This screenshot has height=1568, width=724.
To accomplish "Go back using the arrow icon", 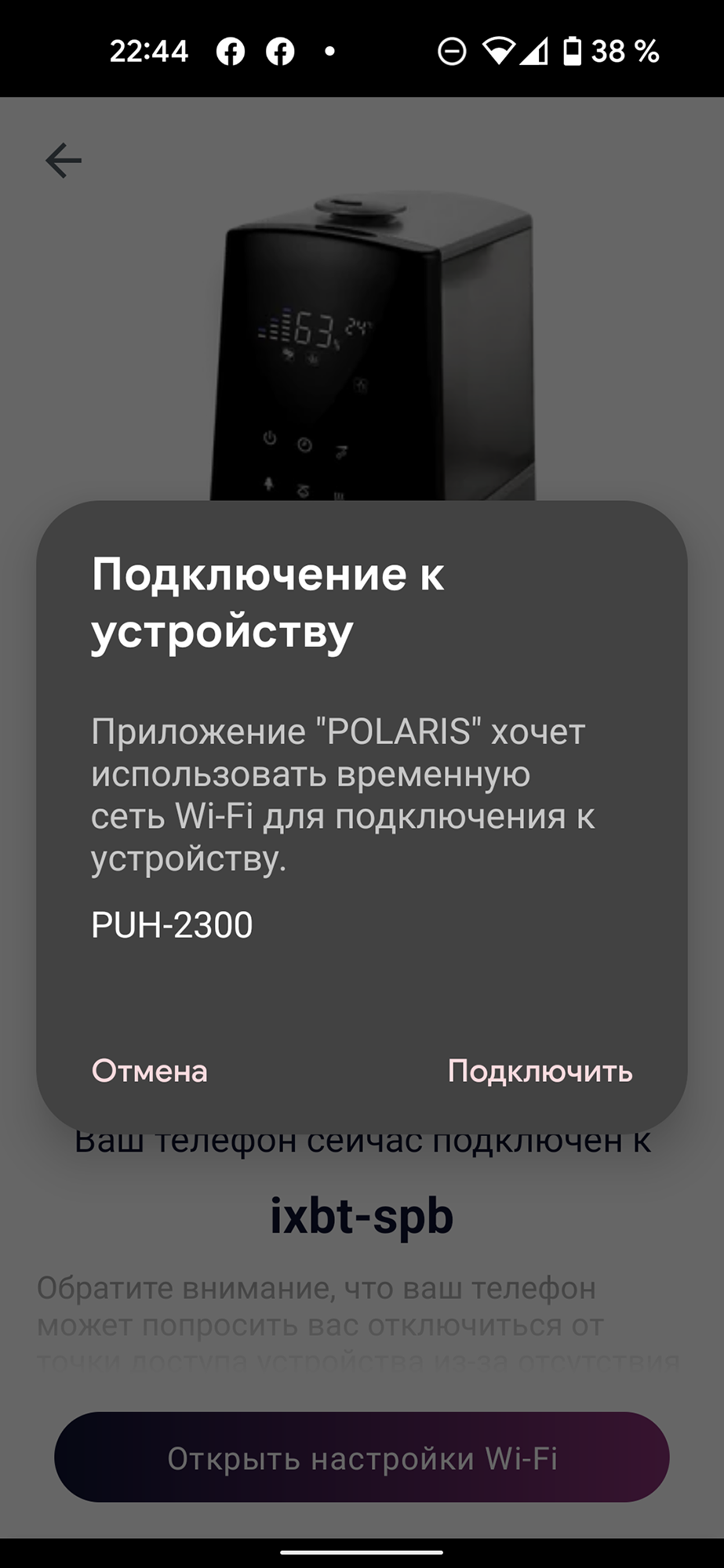I will pos(64,161).
